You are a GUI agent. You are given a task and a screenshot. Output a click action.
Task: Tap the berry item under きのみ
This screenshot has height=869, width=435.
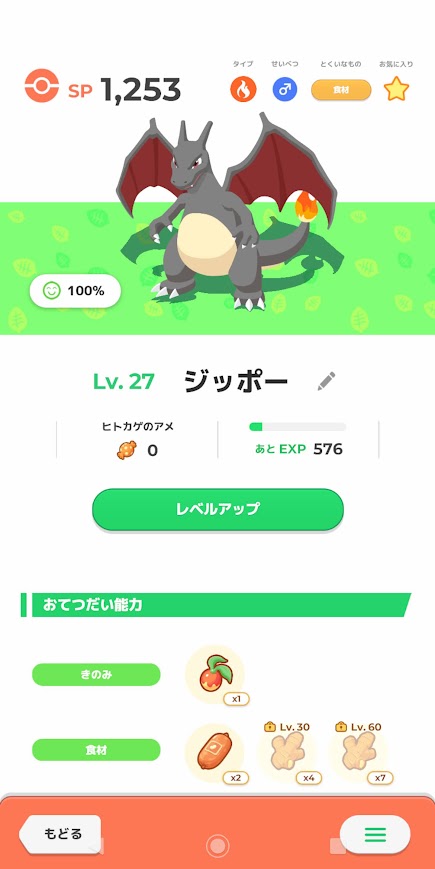click(x=215, y=674)
